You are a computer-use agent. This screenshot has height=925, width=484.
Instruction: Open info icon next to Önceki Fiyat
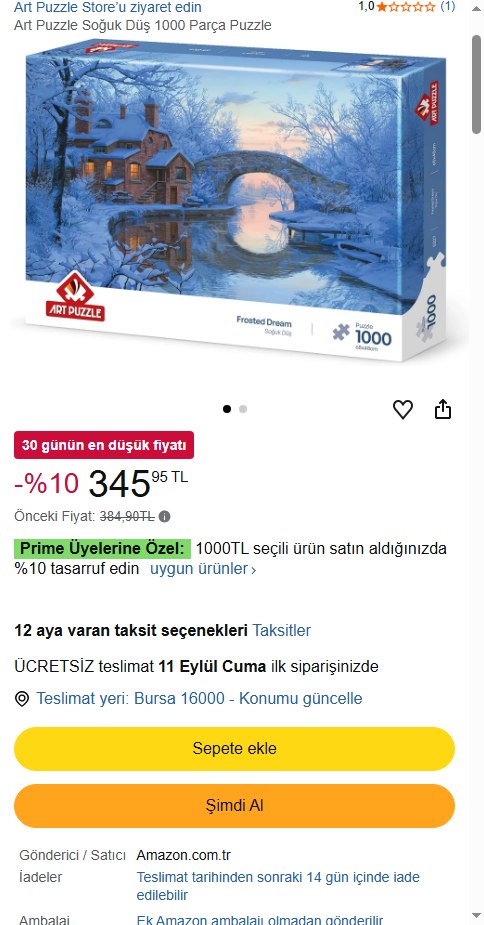pyautogui.click(x=165, y=516)
